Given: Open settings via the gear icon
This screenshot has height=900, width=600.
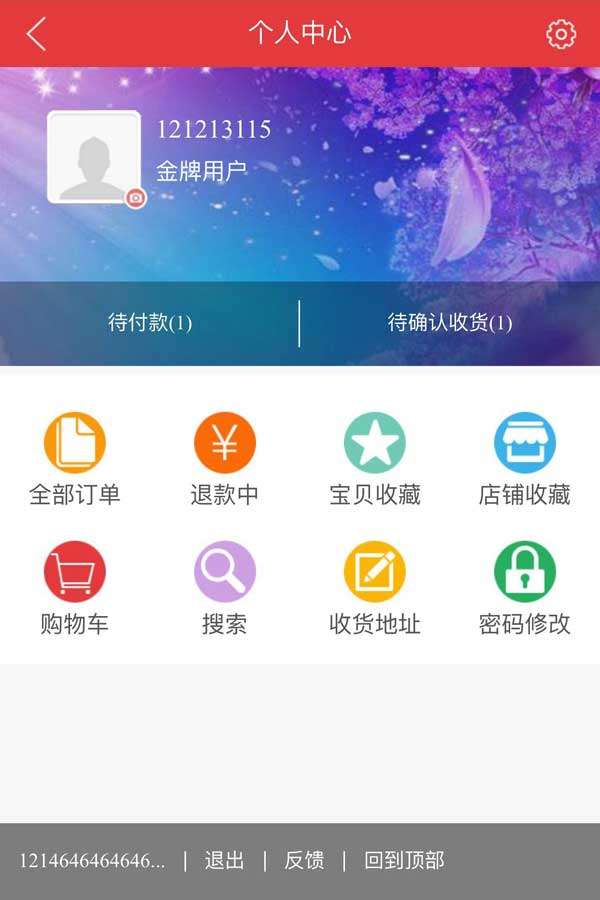Looking at the screenshot, I should pyautogui.click(x=561, y=34).
